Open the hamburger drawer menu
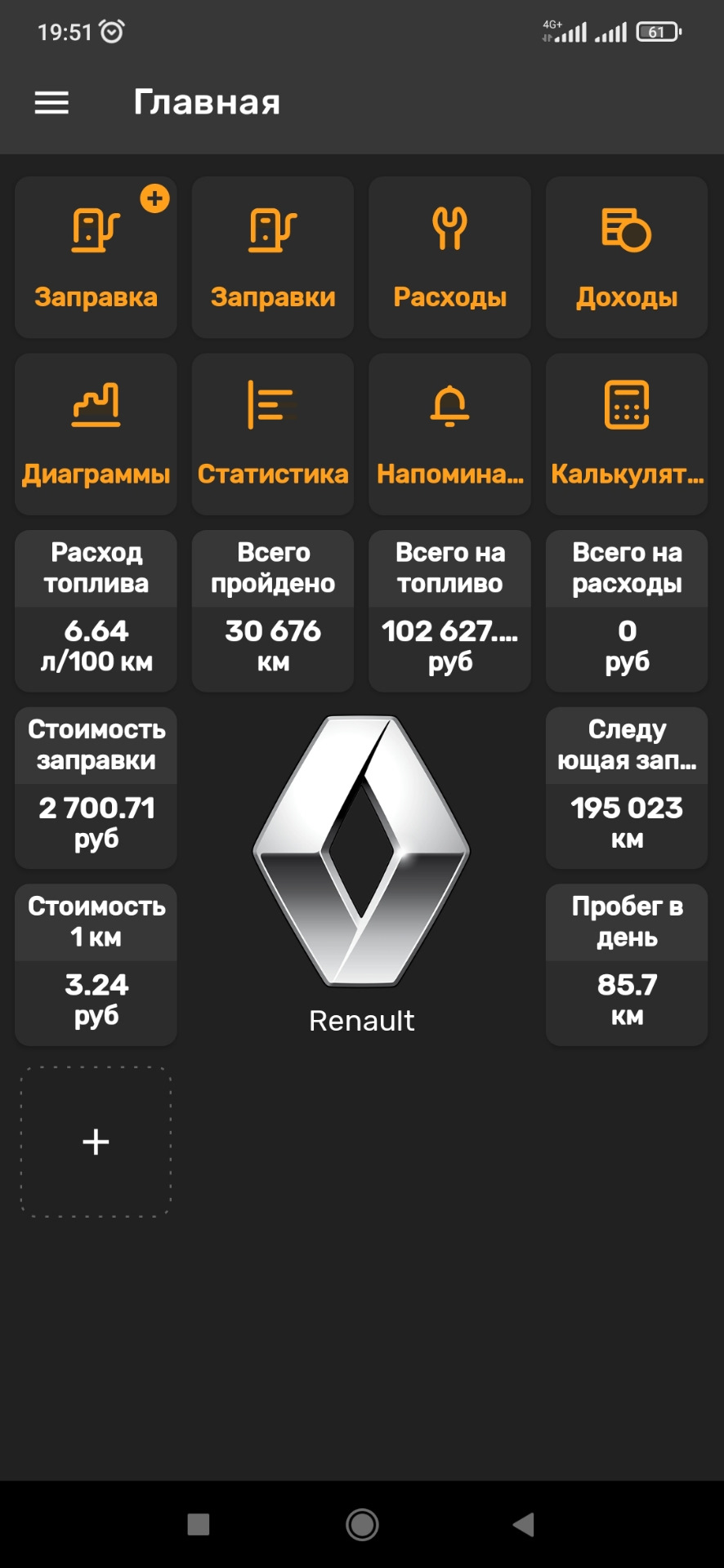Viewport: 724px width, 1568px height. [51, 103]
